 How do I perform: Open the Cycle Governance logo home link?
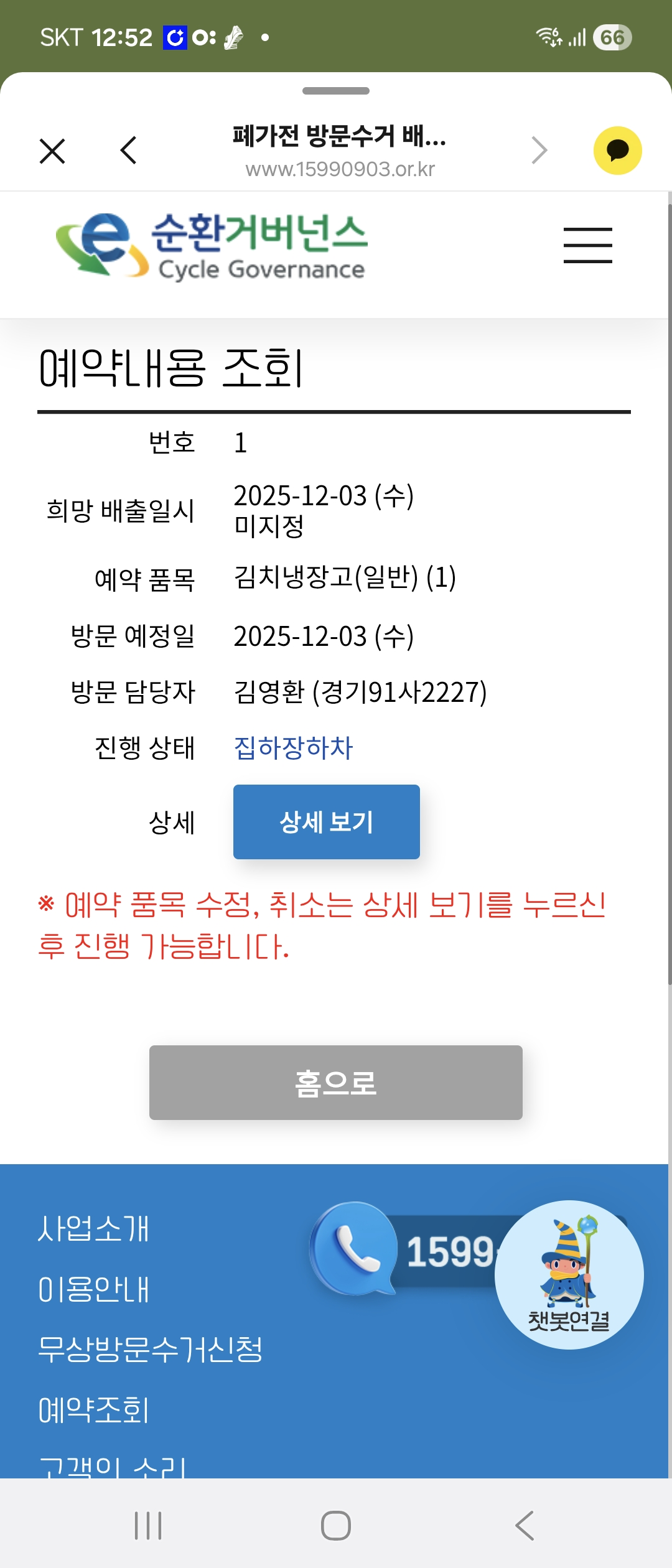coord(212,246)
